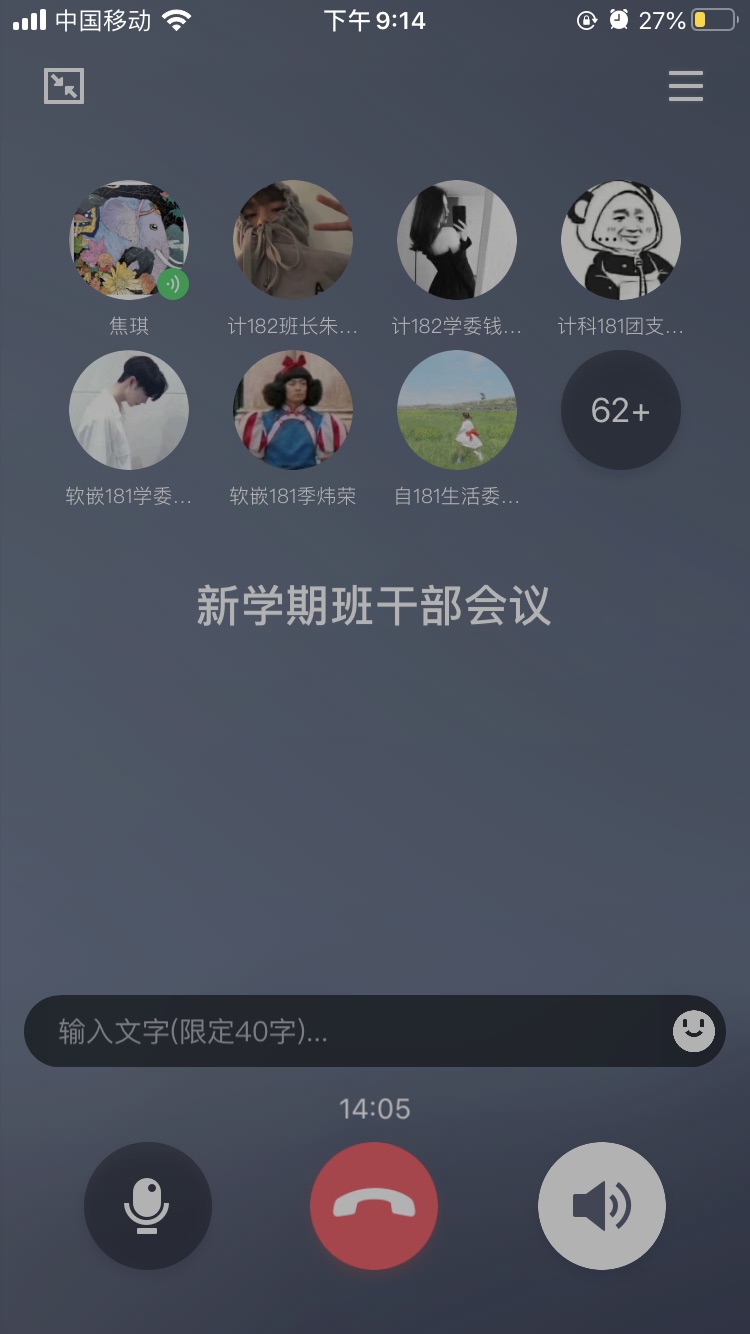Tap the 计182班长朱 participant avatar
The width and height of the screenshot is (750, 1334).
click(x=293, y=240)
